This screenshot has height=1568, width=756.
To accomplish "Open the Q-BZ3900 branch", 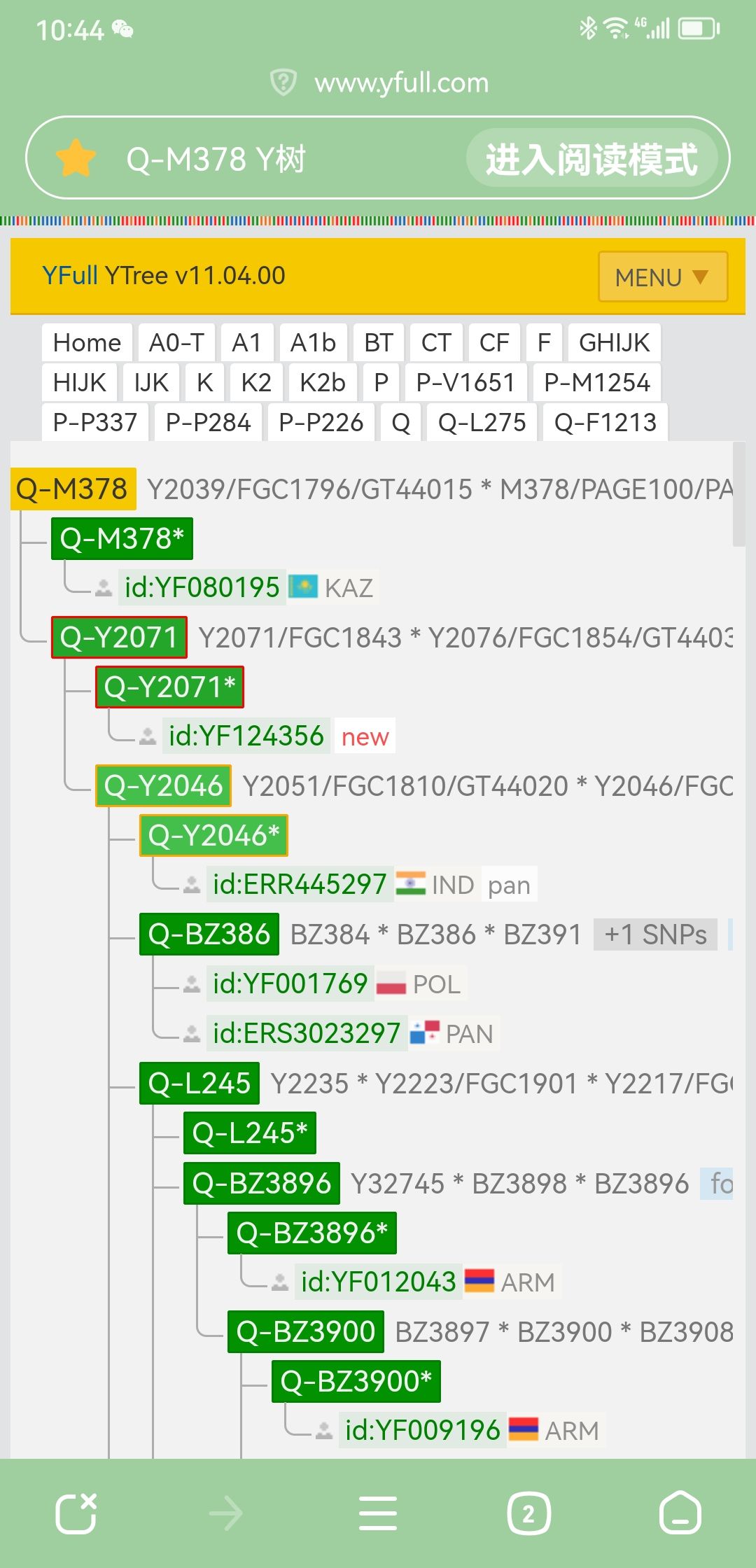I will (305, 1331).
